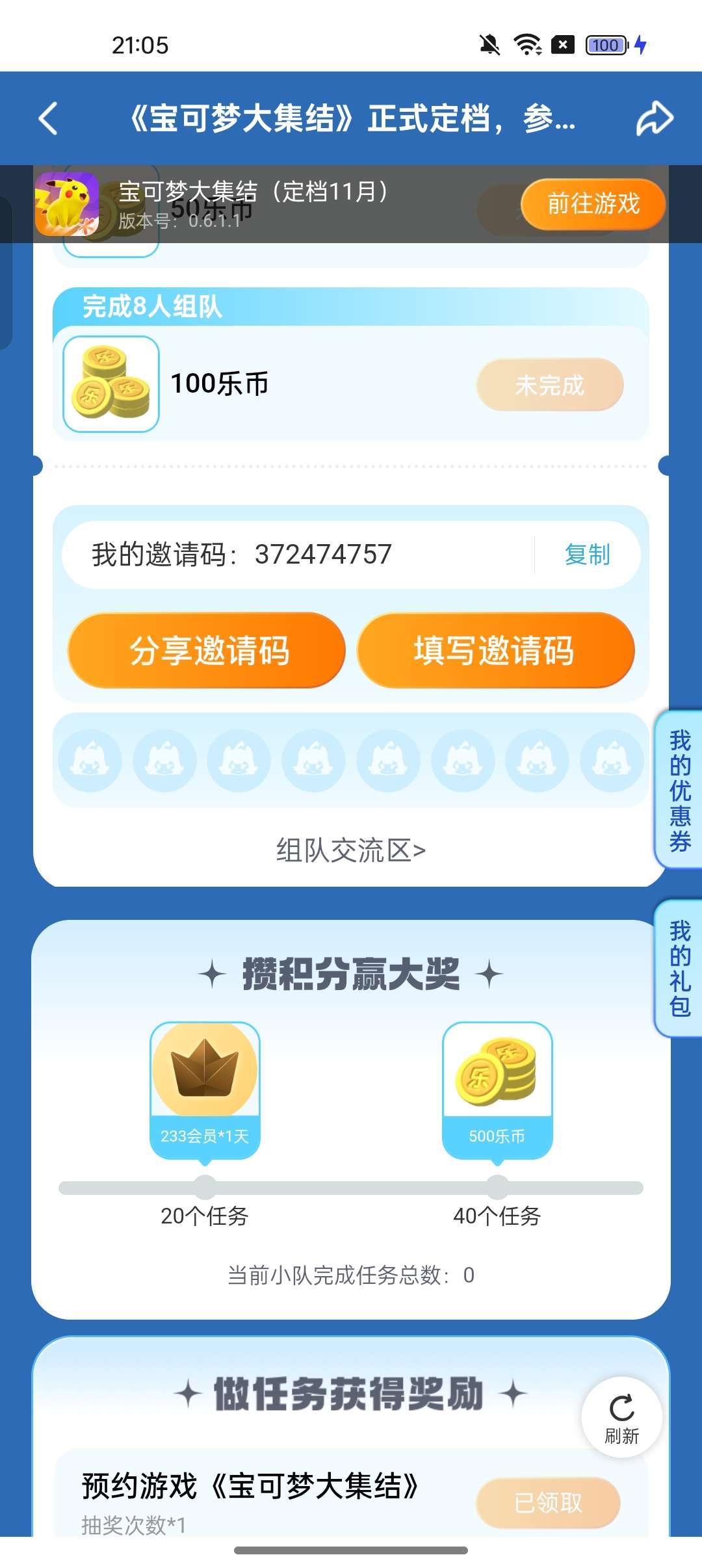Refresh the task list
Image resolution: width=702 pixels, height=1568 pixels.
(622, 1417)
